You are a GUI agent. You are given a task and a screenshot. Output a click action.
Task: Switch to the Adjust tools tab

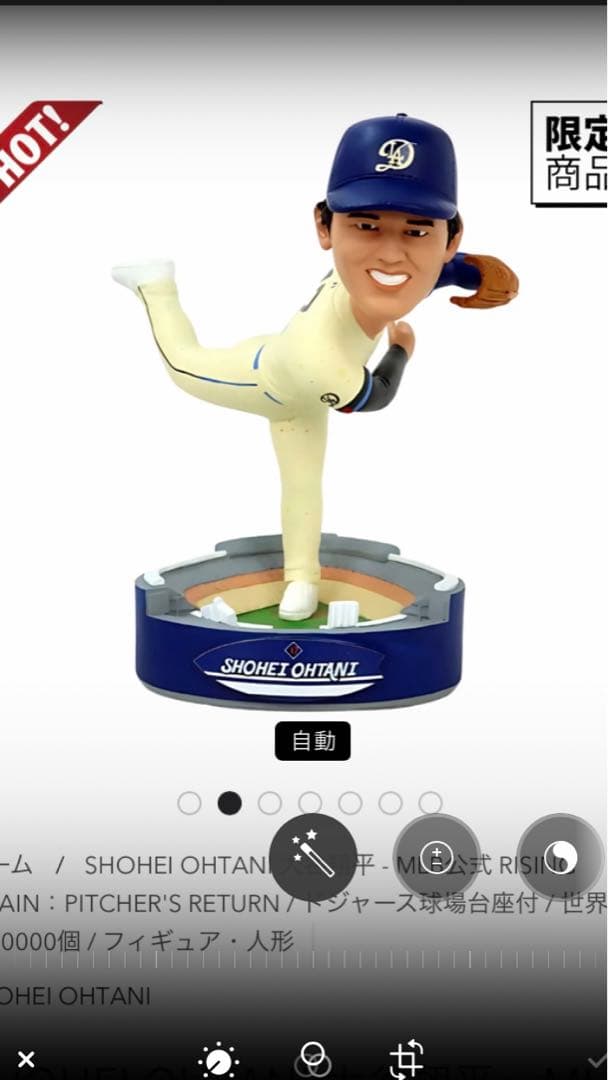218,1059
